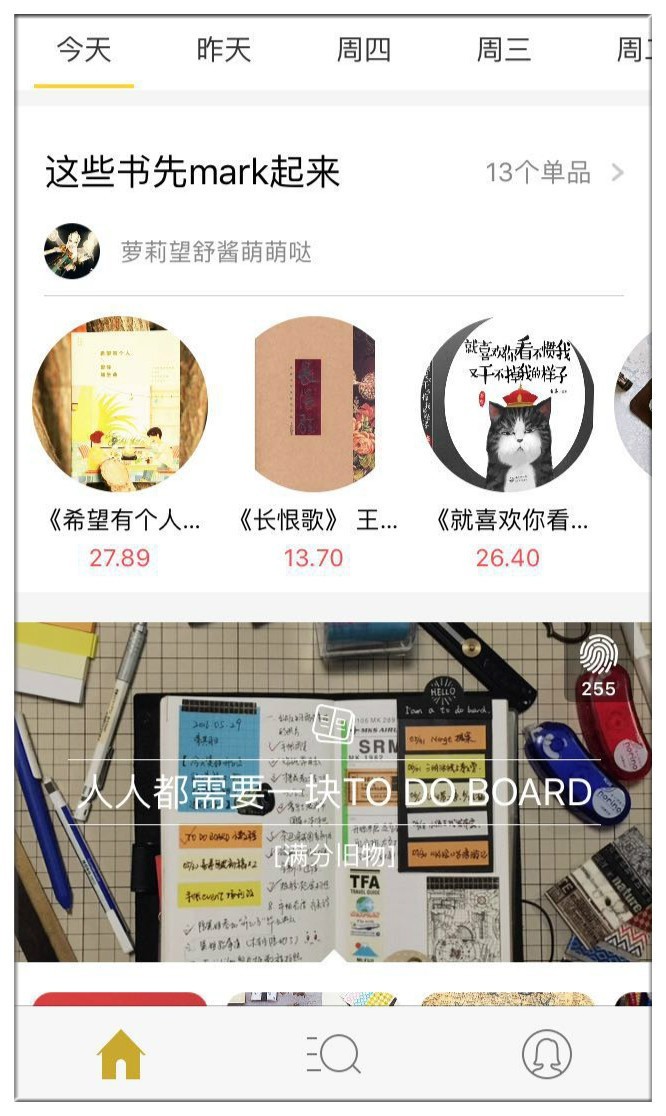Open the book 《就喜欢你看...》

(x=508, y=404)
